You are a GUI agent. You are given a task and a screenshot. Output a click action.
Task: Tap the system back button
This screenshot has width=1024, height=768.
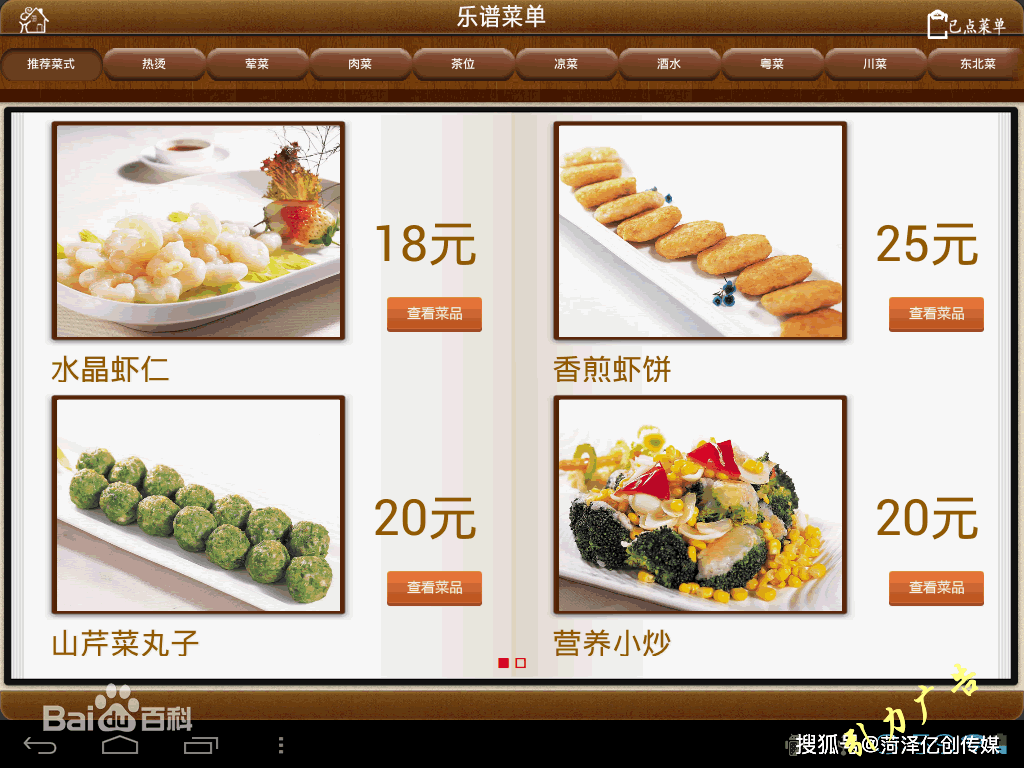pyautogui.click(x=40, y=745)
